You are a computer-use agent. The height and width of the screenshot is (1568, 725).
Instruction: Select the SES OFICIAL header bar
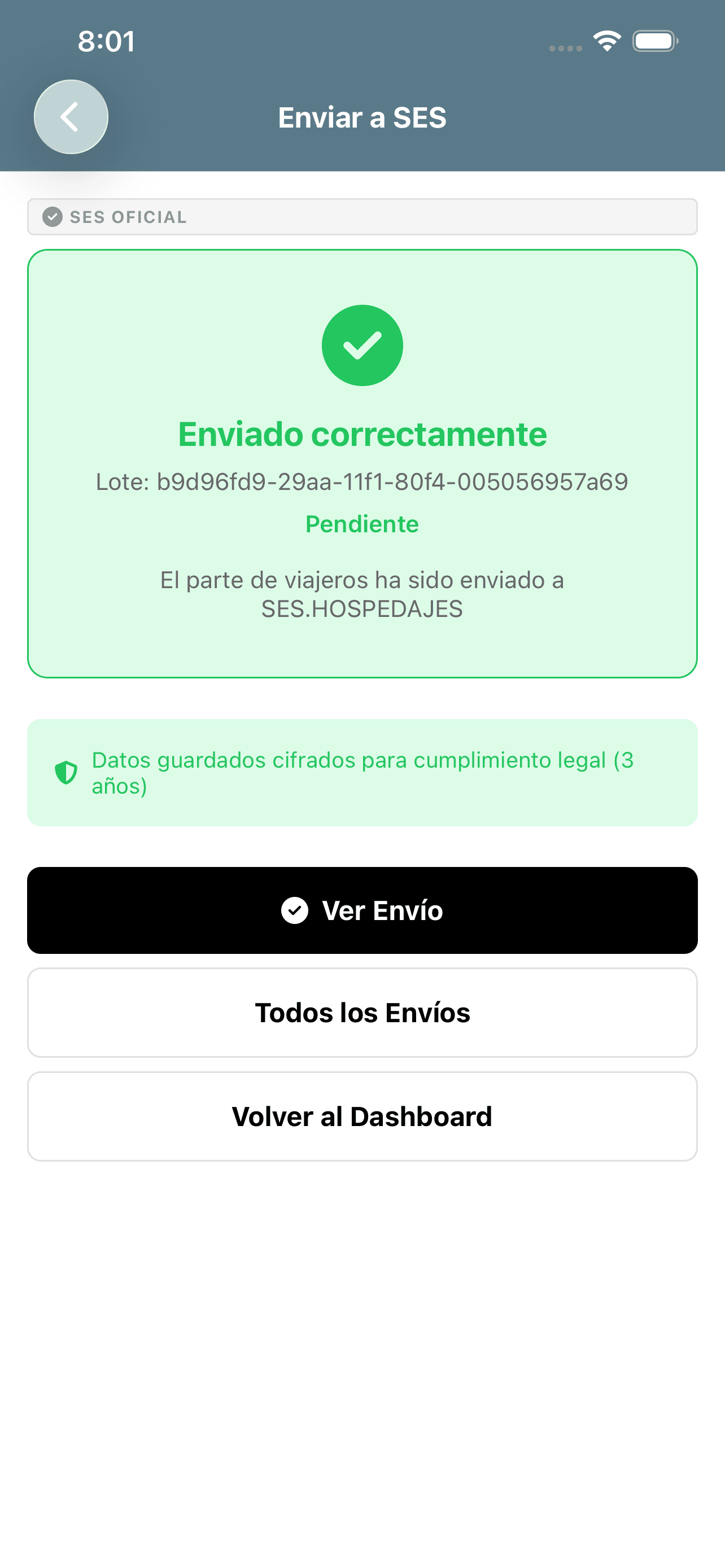tap(362, 217)
